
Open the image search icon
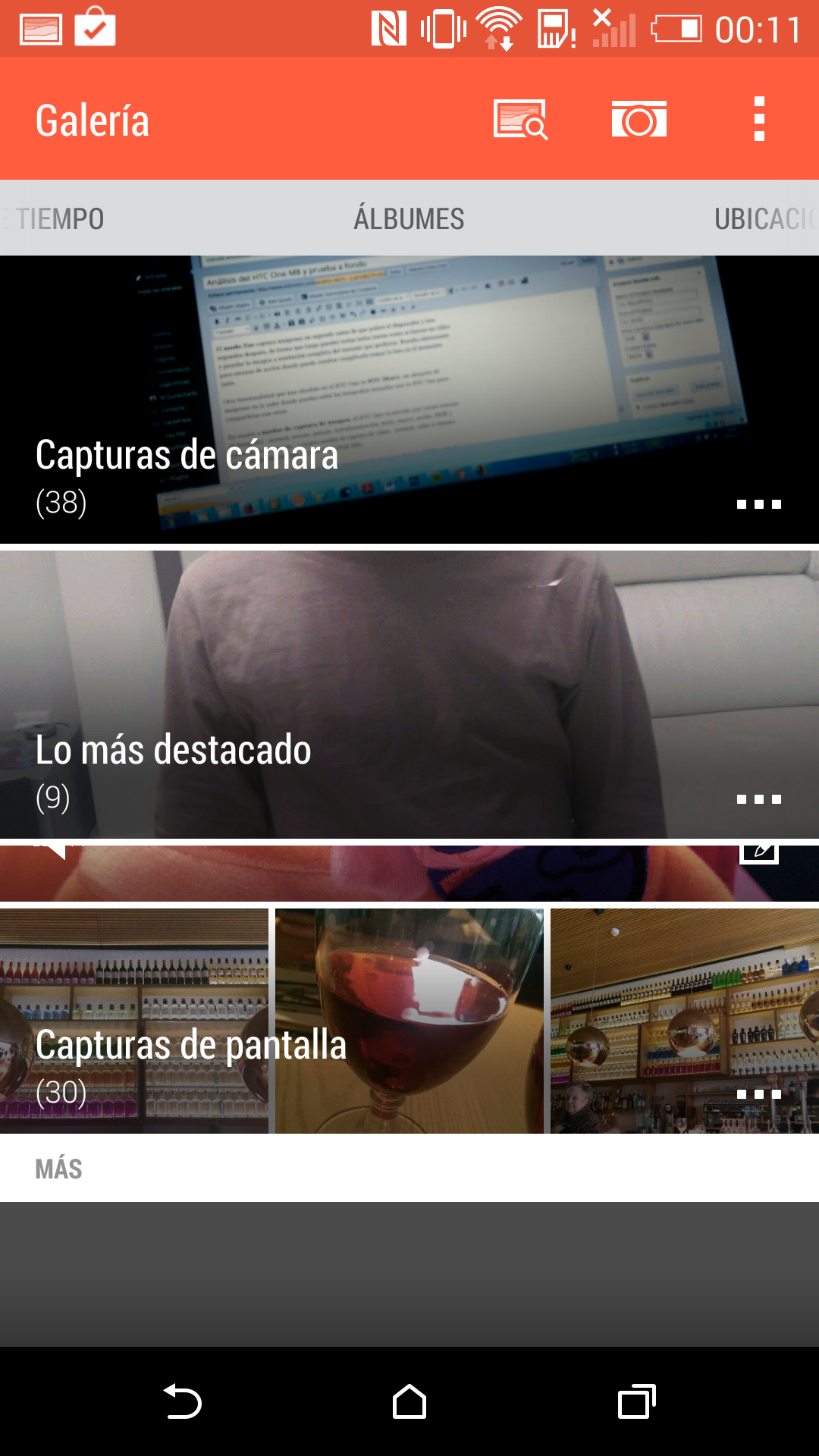tap(520, 120)
